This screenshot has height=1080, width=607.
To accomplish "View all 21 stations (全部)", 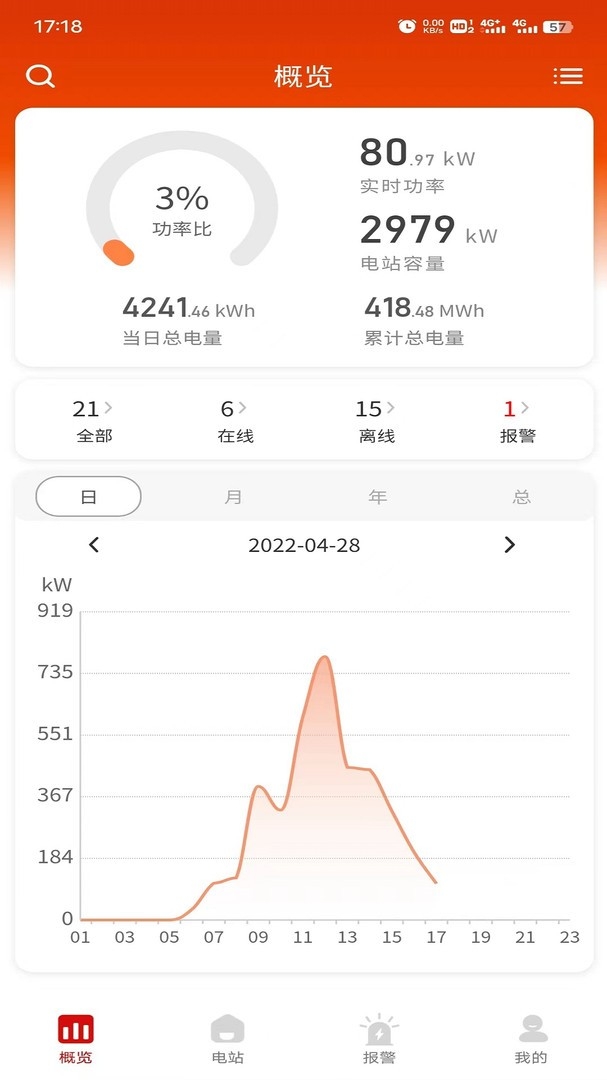I will (93, 421).
